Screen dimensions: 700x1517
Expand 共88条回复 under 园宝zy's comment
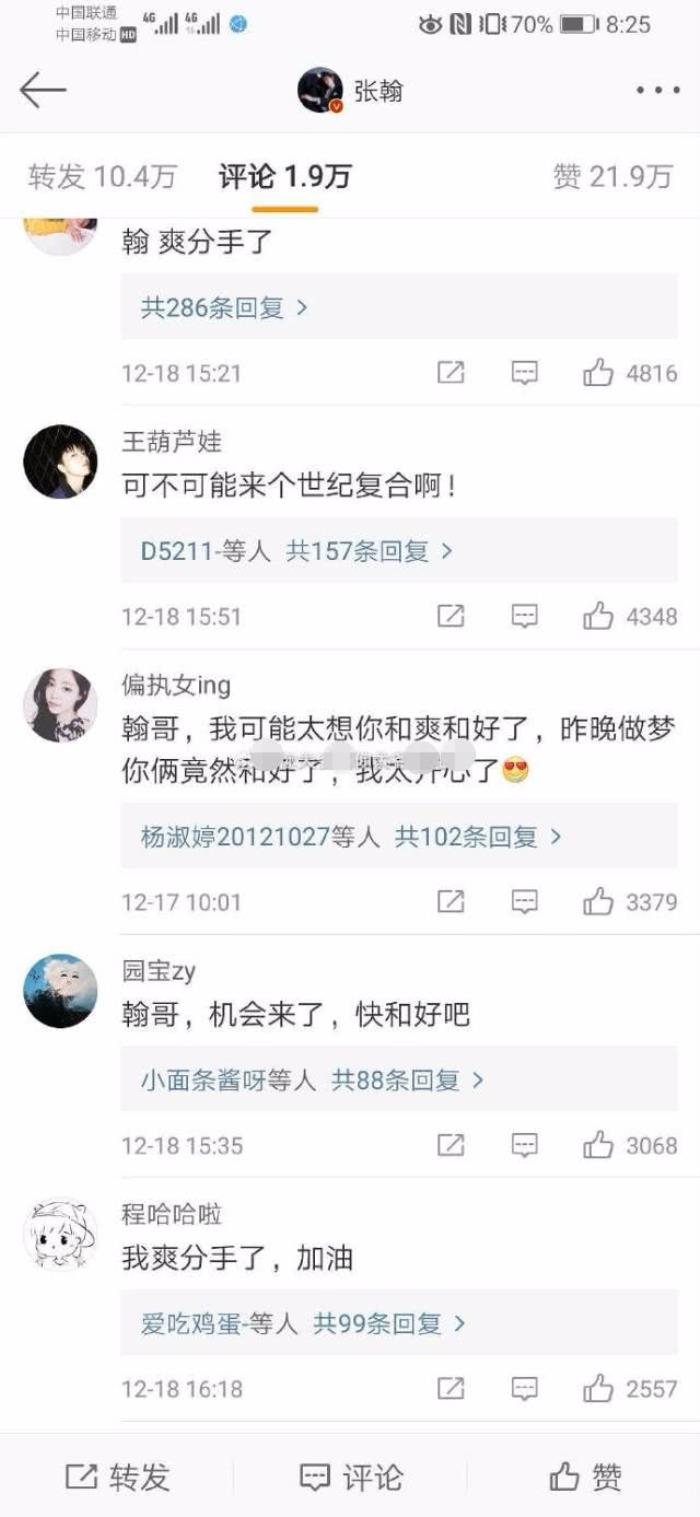coord(407,1079)
